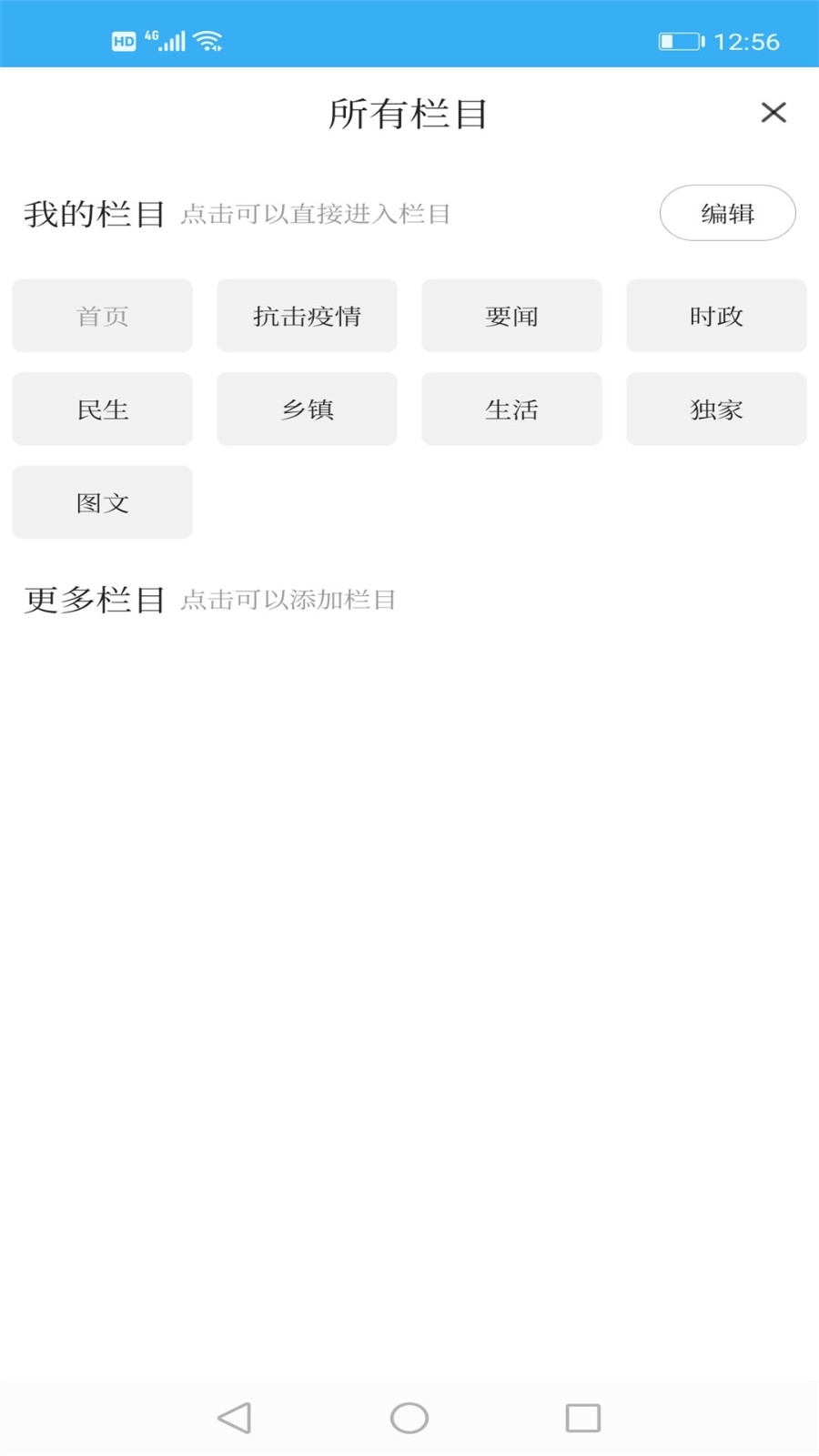Go to the 要闻 column
Viewport: 819px width, 1456px height.
click(x=511, y=316)
